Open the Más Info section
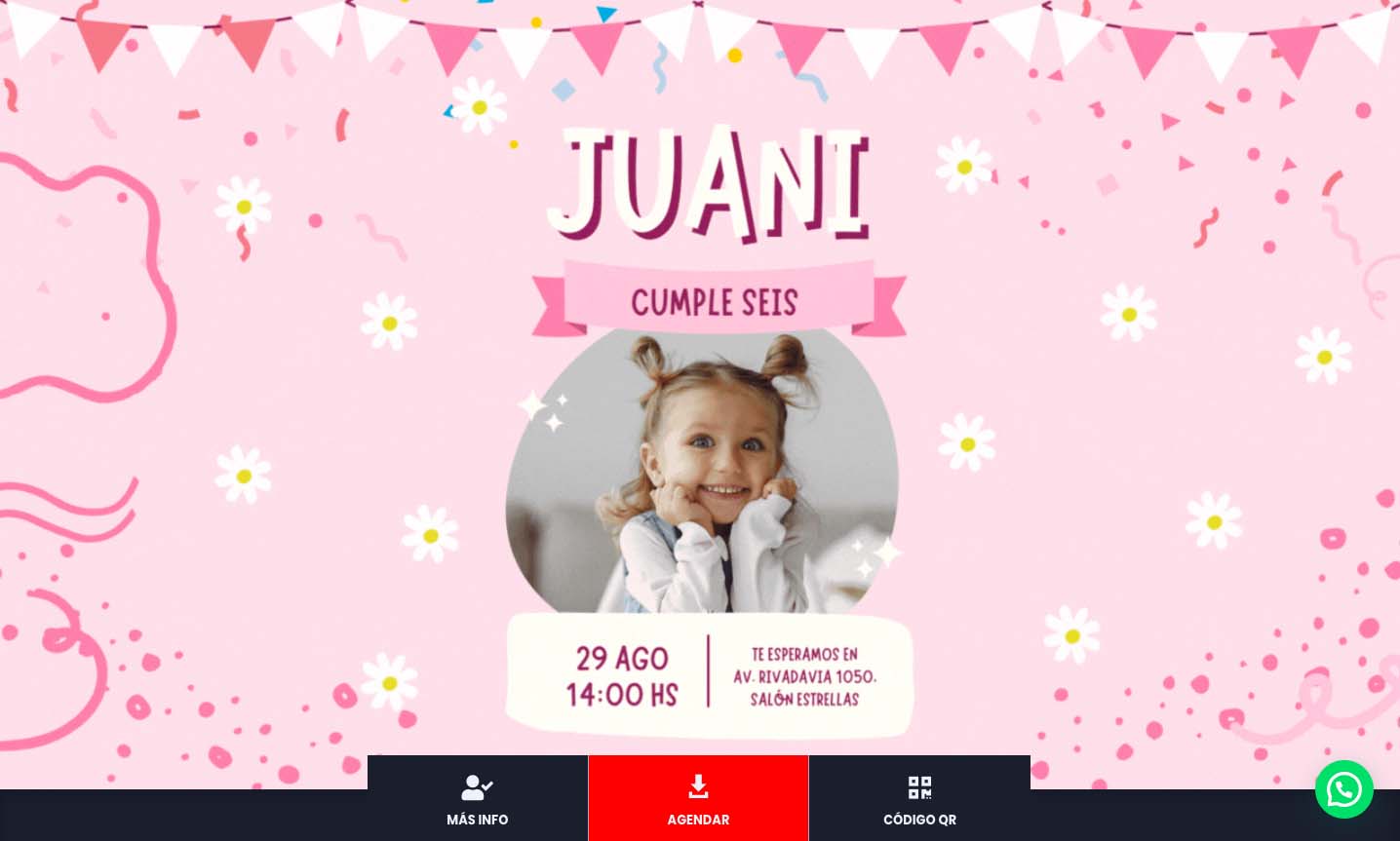 477,799
